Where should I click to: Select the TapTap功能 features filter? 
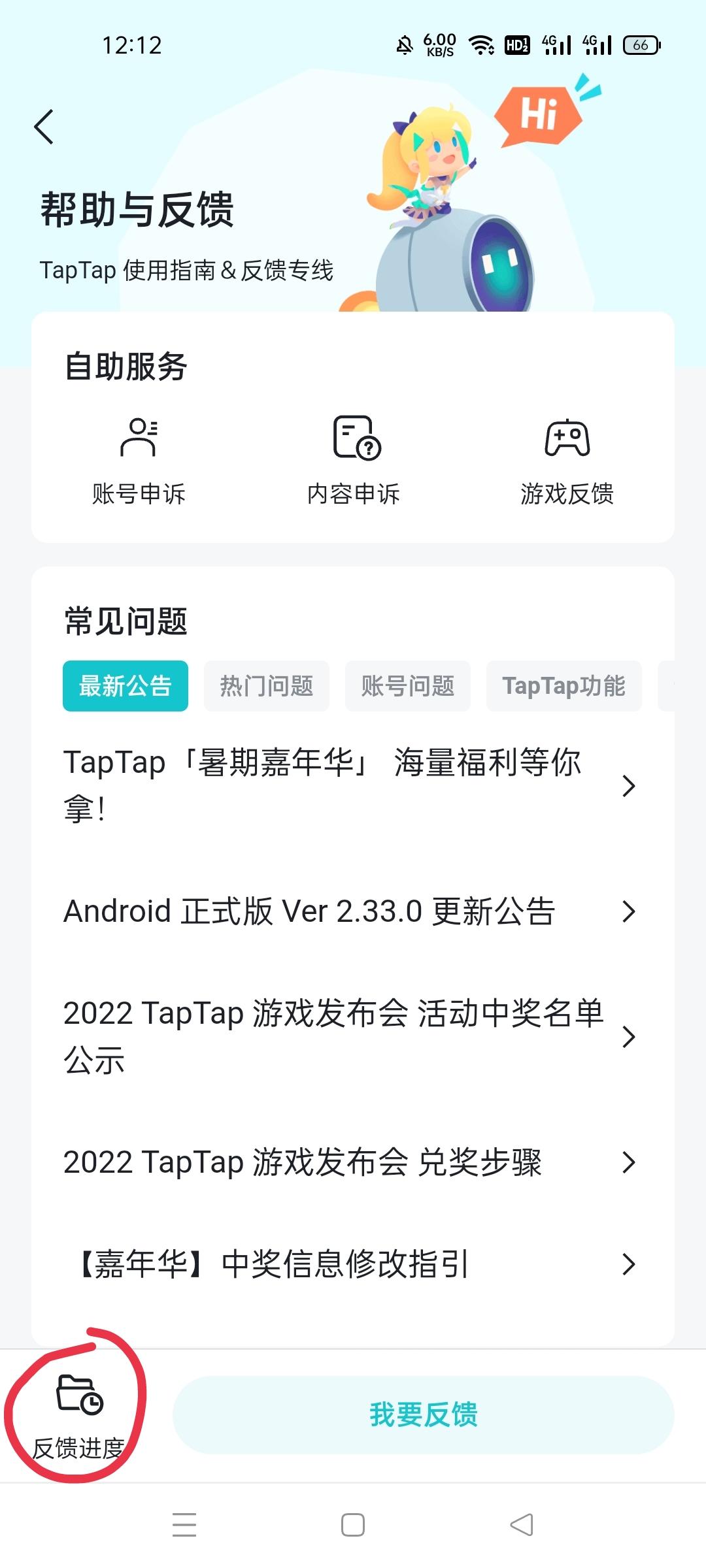pyautogui.click(x=563, y=685)
